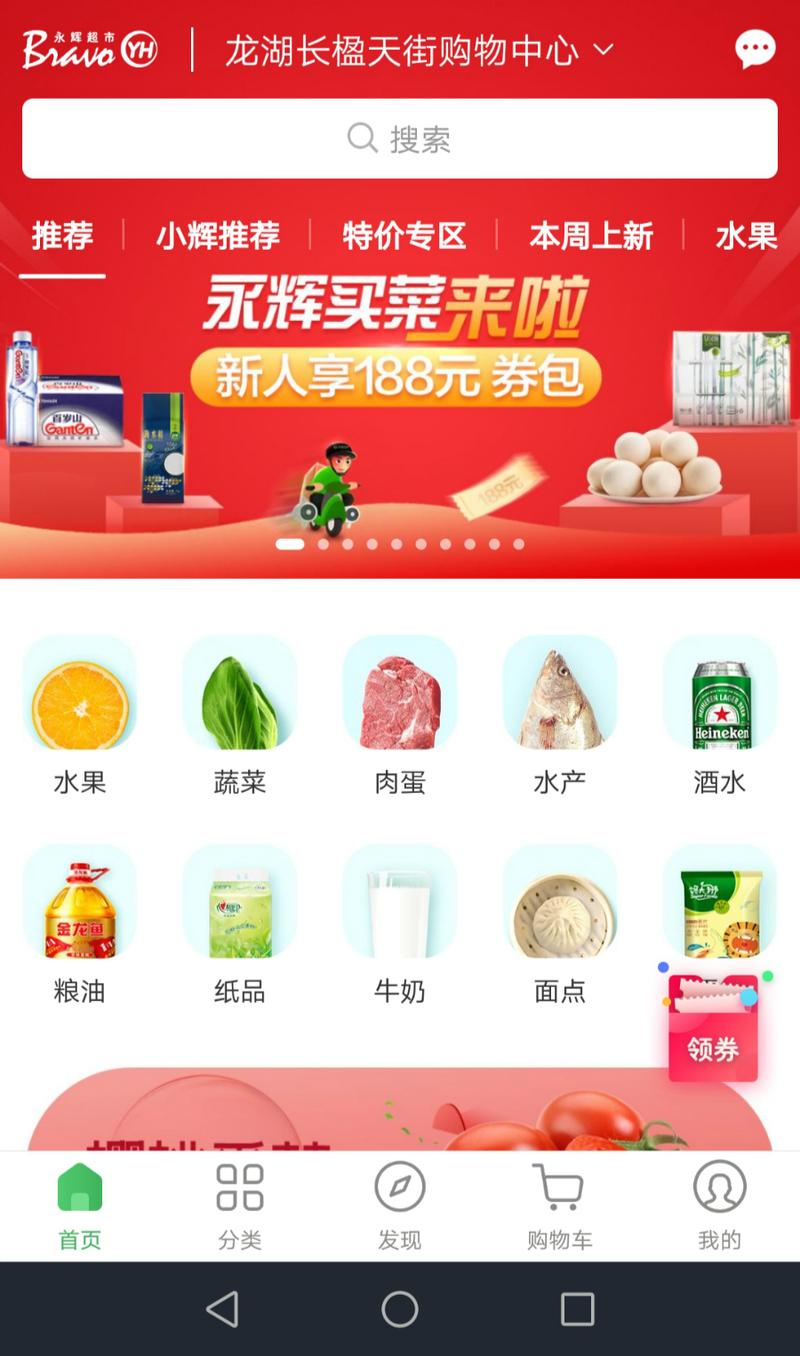Open the messages chat bubble icon
Screen dimensions: 800x1356
(x=755, y=48)
